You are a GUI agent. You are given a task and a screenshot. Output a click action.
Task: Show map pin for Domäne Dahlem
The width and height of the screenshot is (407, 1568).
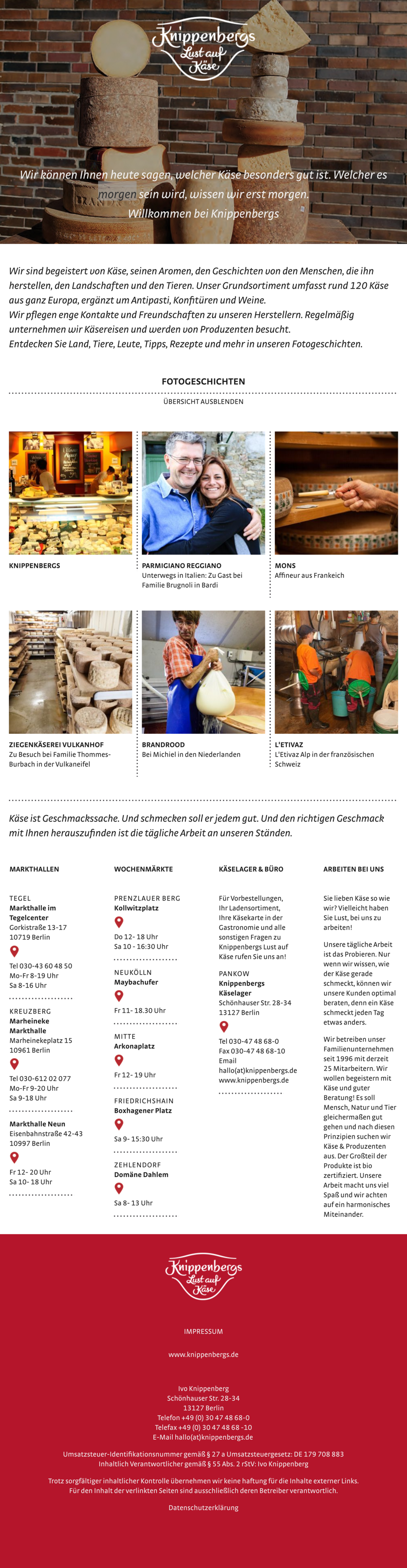click(x=119, y=1188)
